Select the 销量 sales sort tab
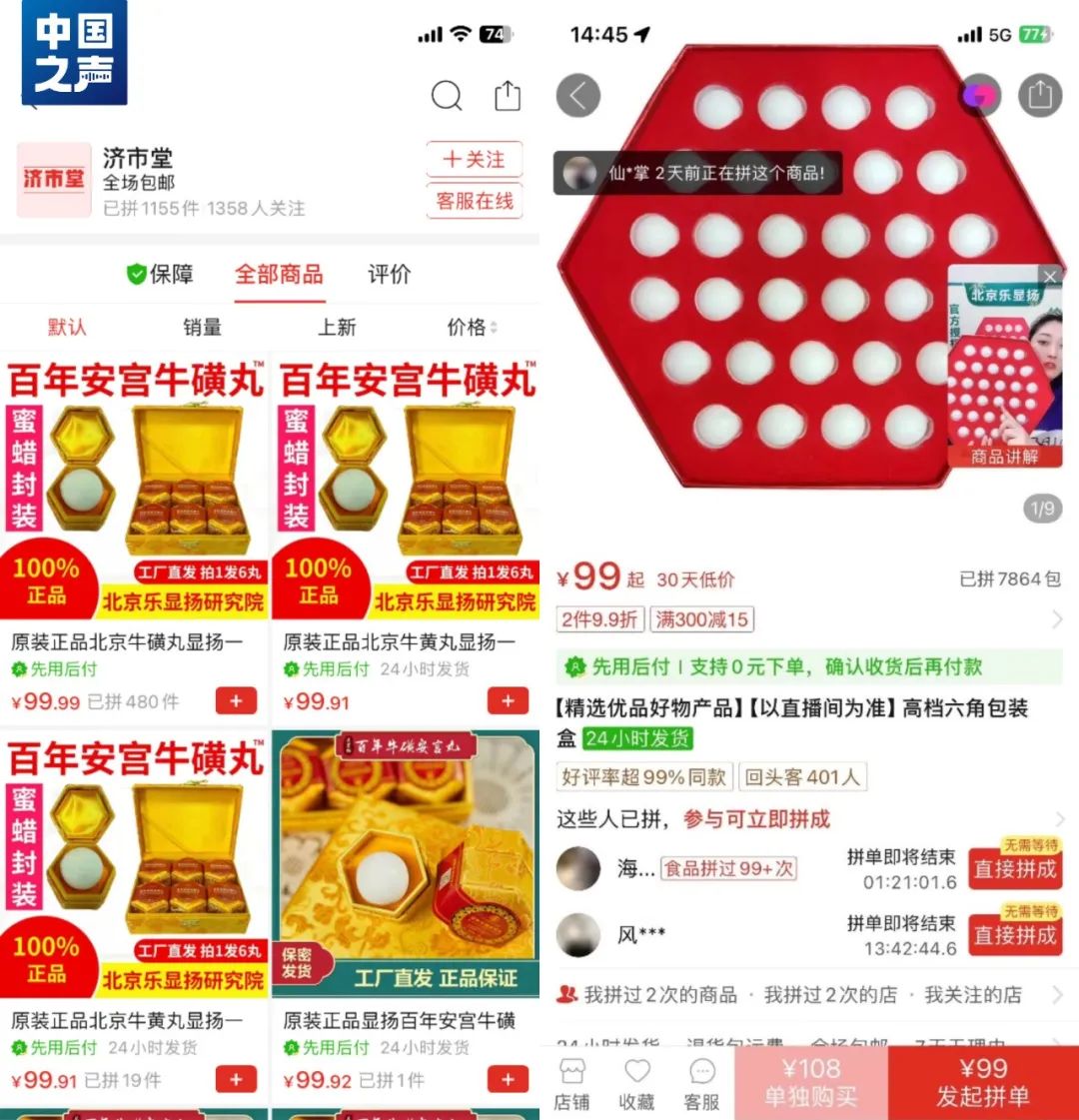The height and width of the screenshot is (1120, 1079). (200, 327)
